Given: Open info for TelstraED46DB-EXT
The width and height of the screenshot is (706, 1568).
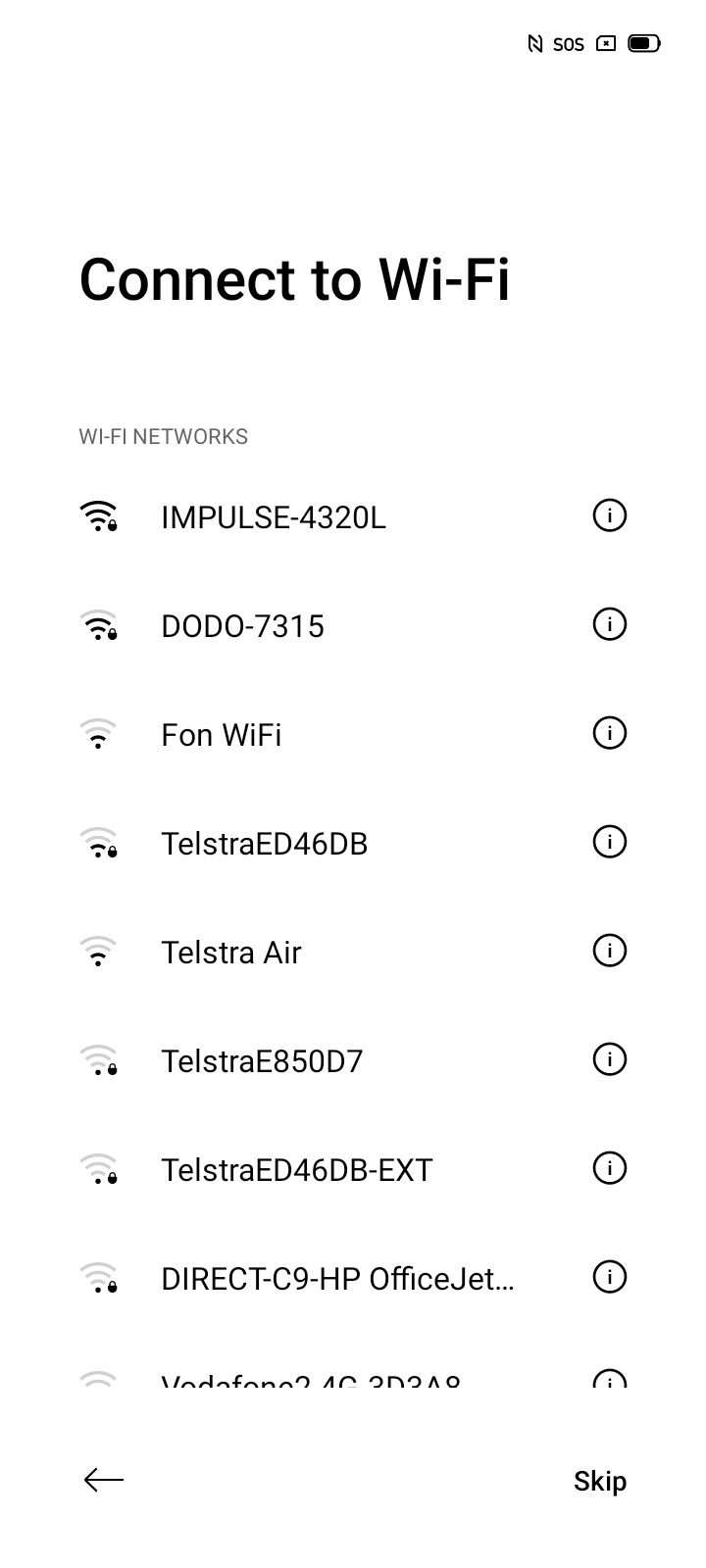Looking at the screenshot, I should pyautogui.click(x=610, y=1167).
